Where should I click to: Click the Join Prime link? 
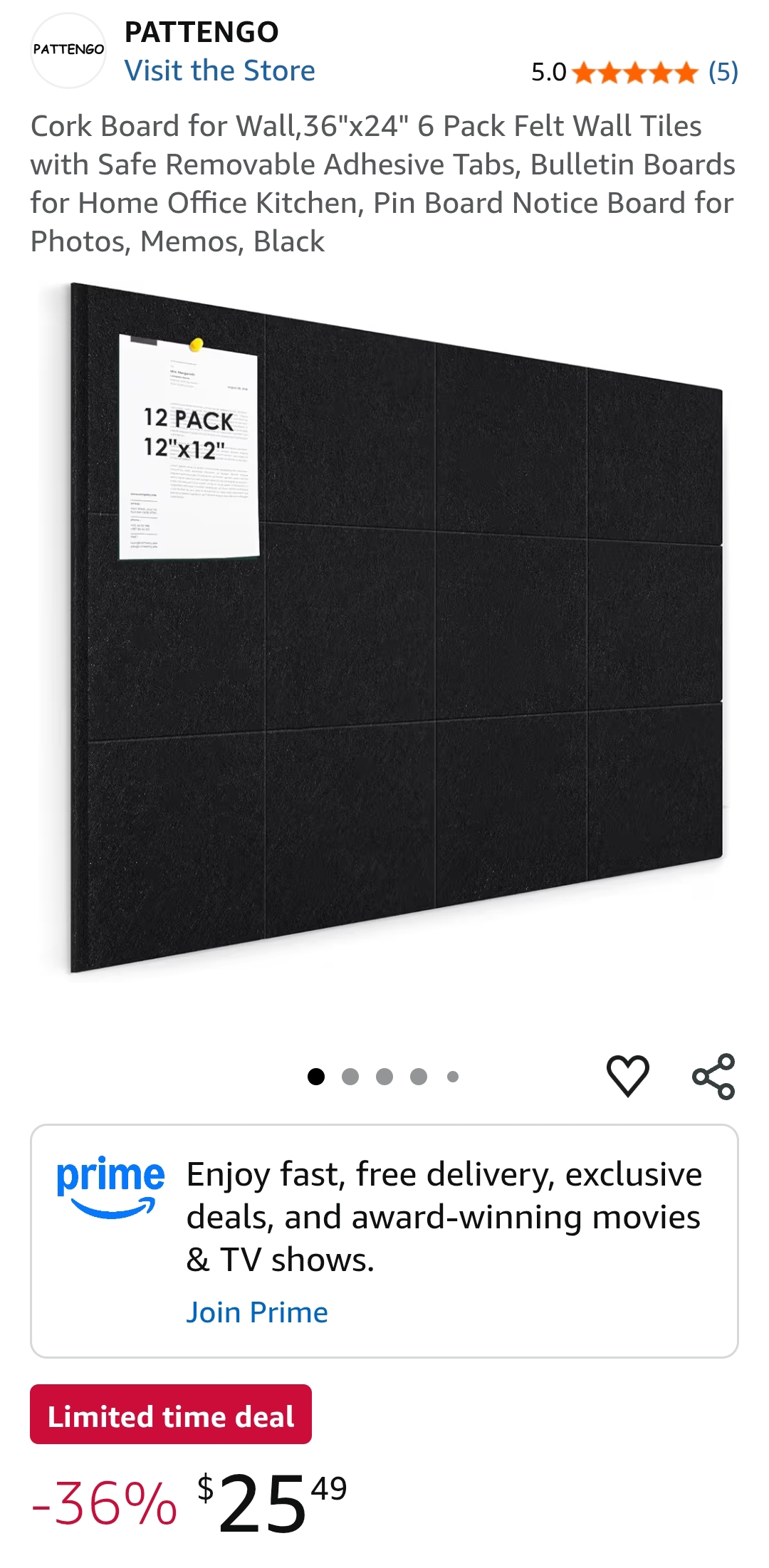(x=257, y=1312)
